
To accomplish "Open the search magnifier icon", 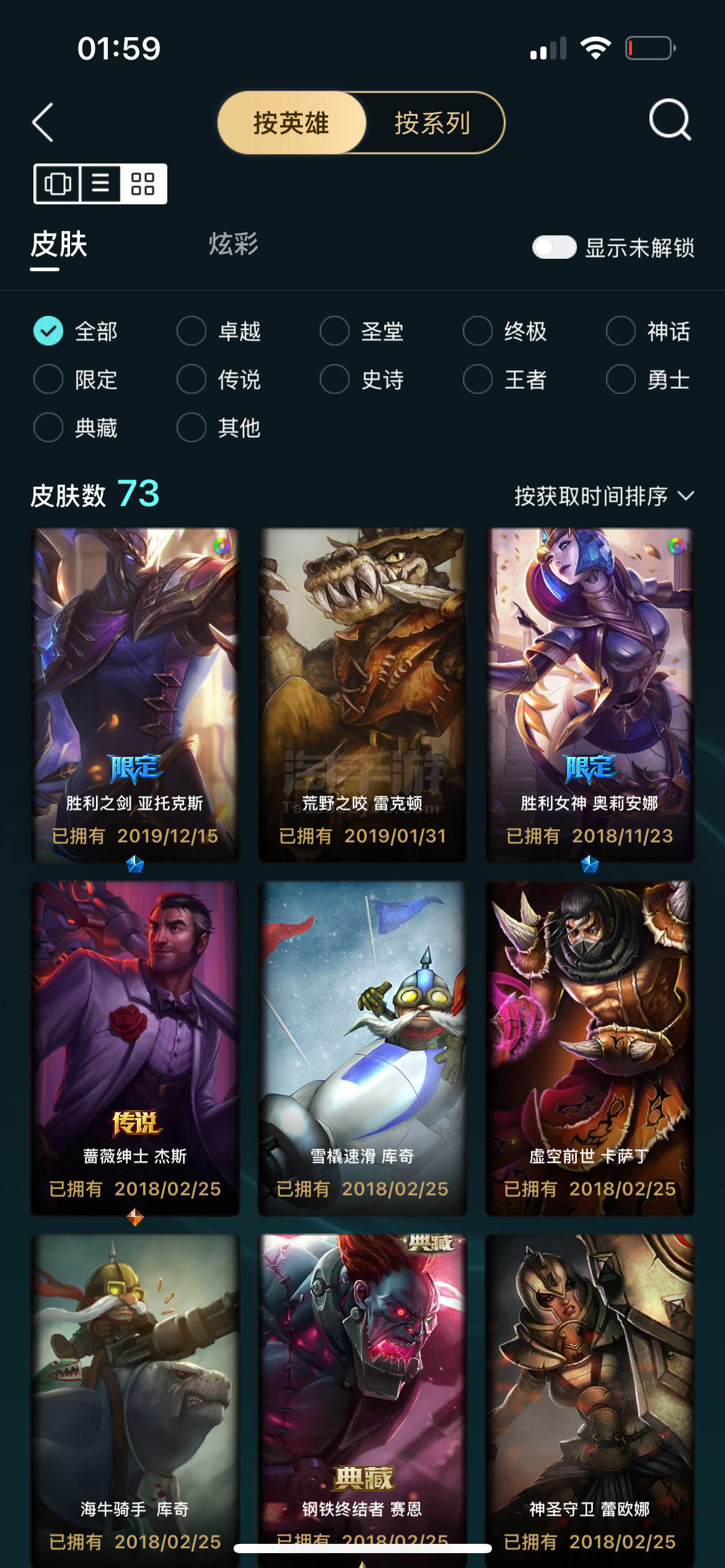I will (x=669, y=120).
